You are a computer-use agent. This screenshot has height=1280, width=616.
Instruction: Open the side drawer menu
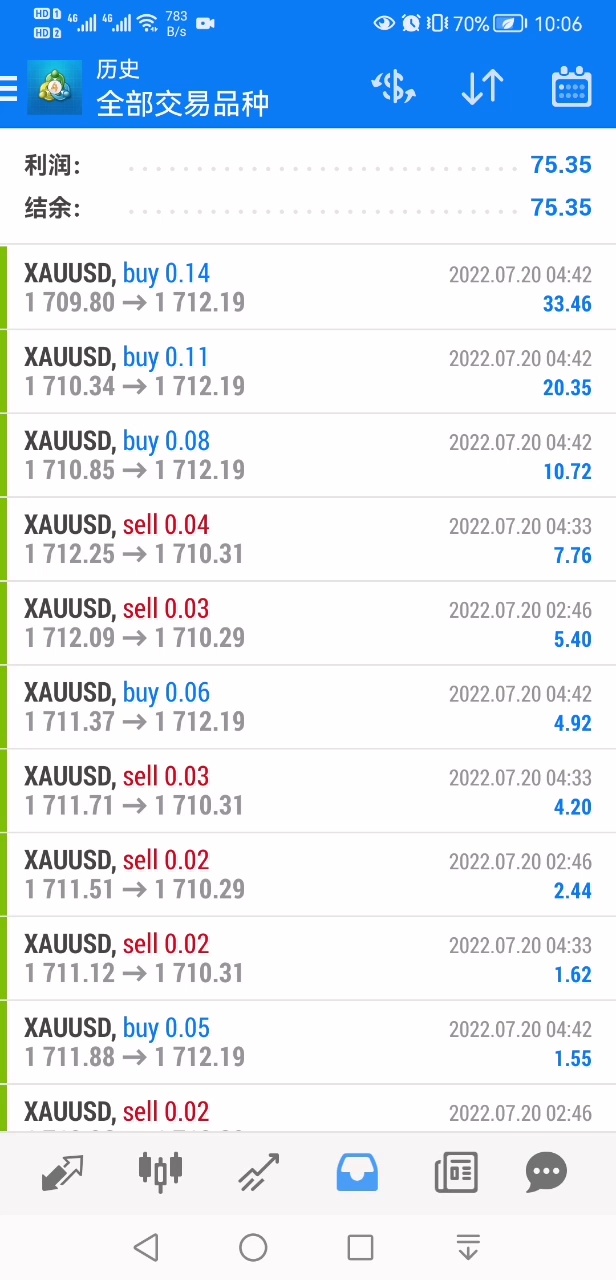point(10,89)
